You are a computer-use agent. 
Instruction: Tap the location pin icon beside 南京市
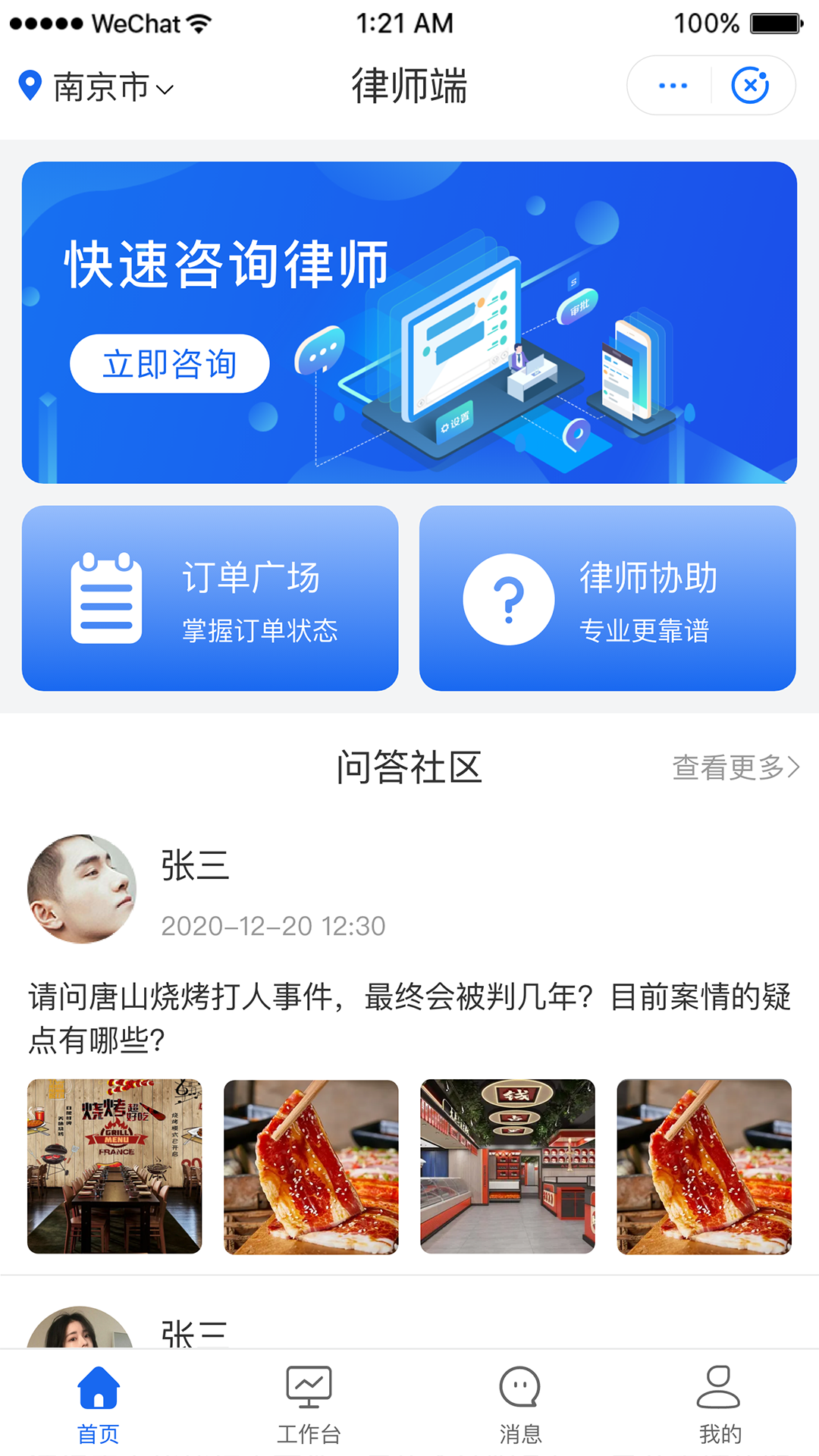[29, 85]
